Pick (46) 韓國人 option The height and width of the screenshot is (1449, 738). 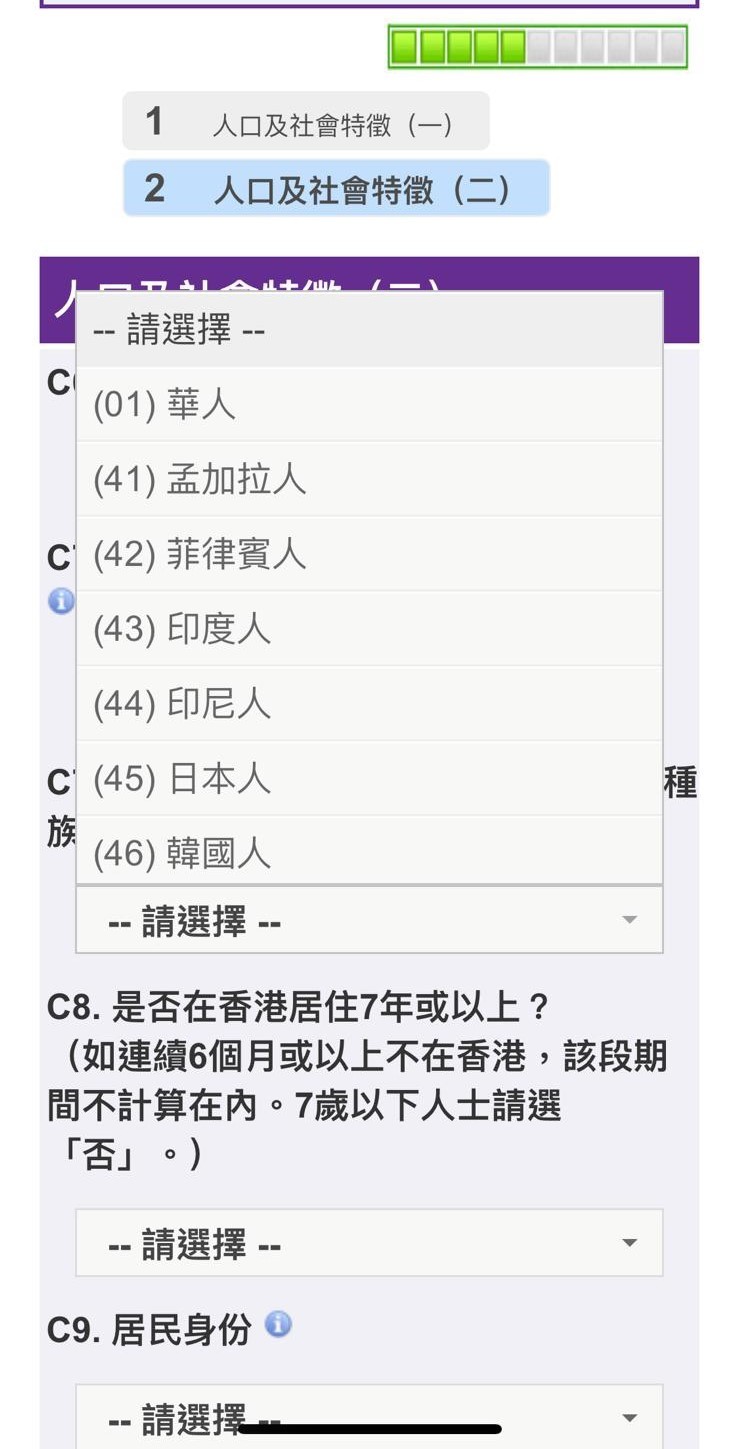(368, 852)
